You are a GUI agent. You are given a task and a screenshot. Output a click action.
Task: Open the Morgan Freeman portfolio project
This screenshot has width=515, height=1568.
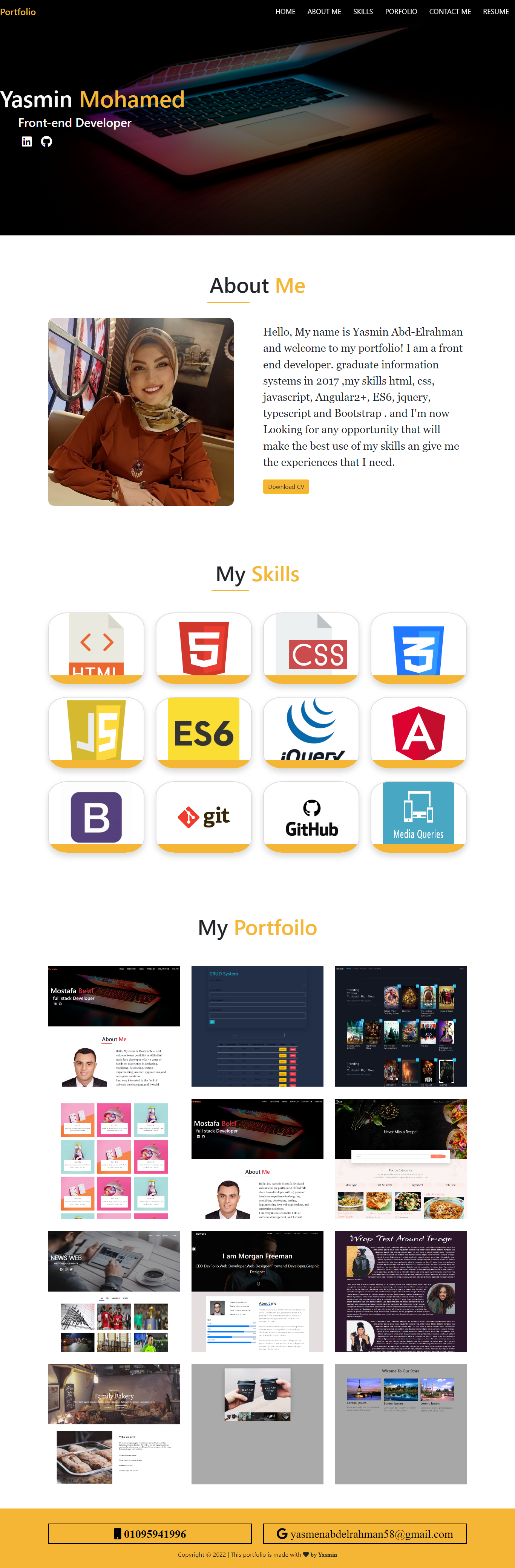pos(257,1291)
